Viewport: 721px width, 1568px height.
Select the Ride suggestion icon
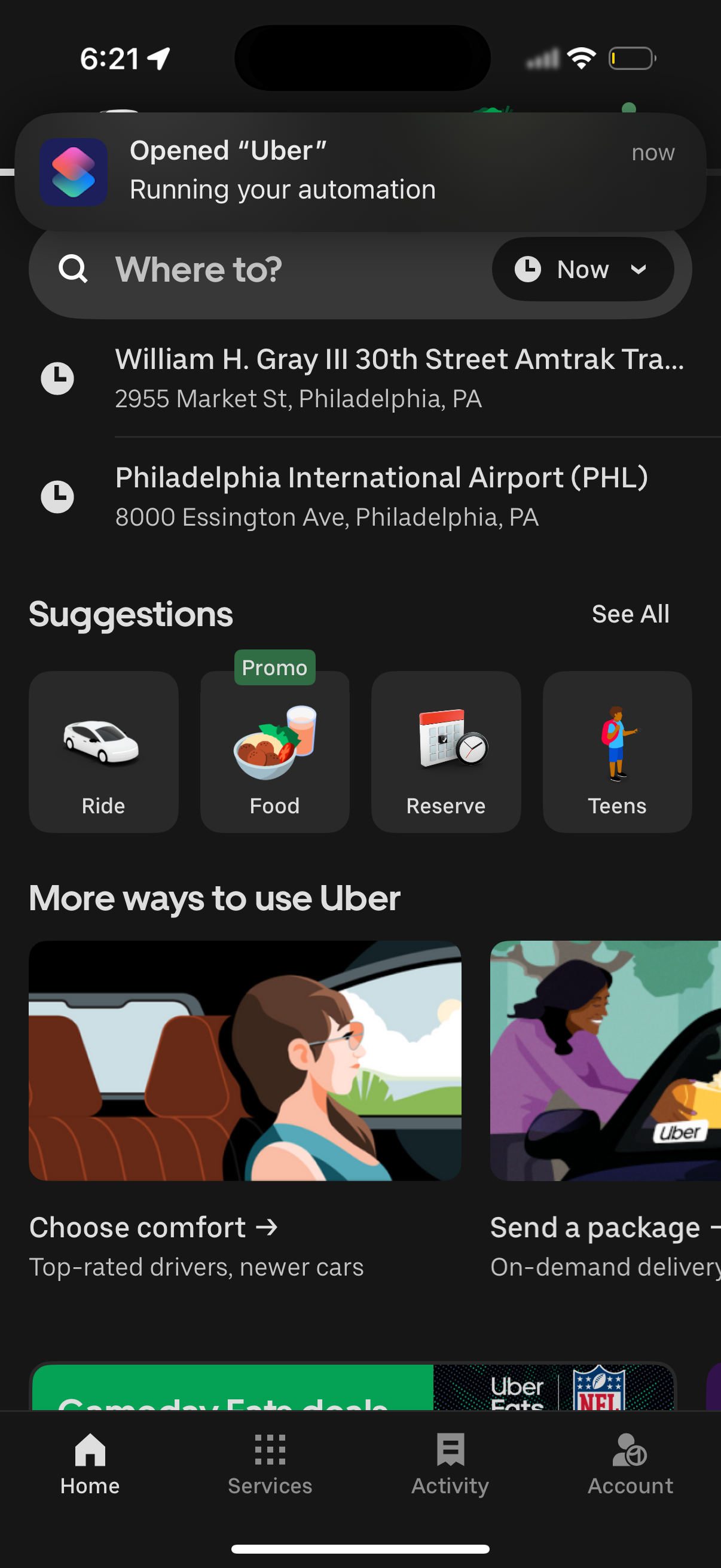[103, 743]
